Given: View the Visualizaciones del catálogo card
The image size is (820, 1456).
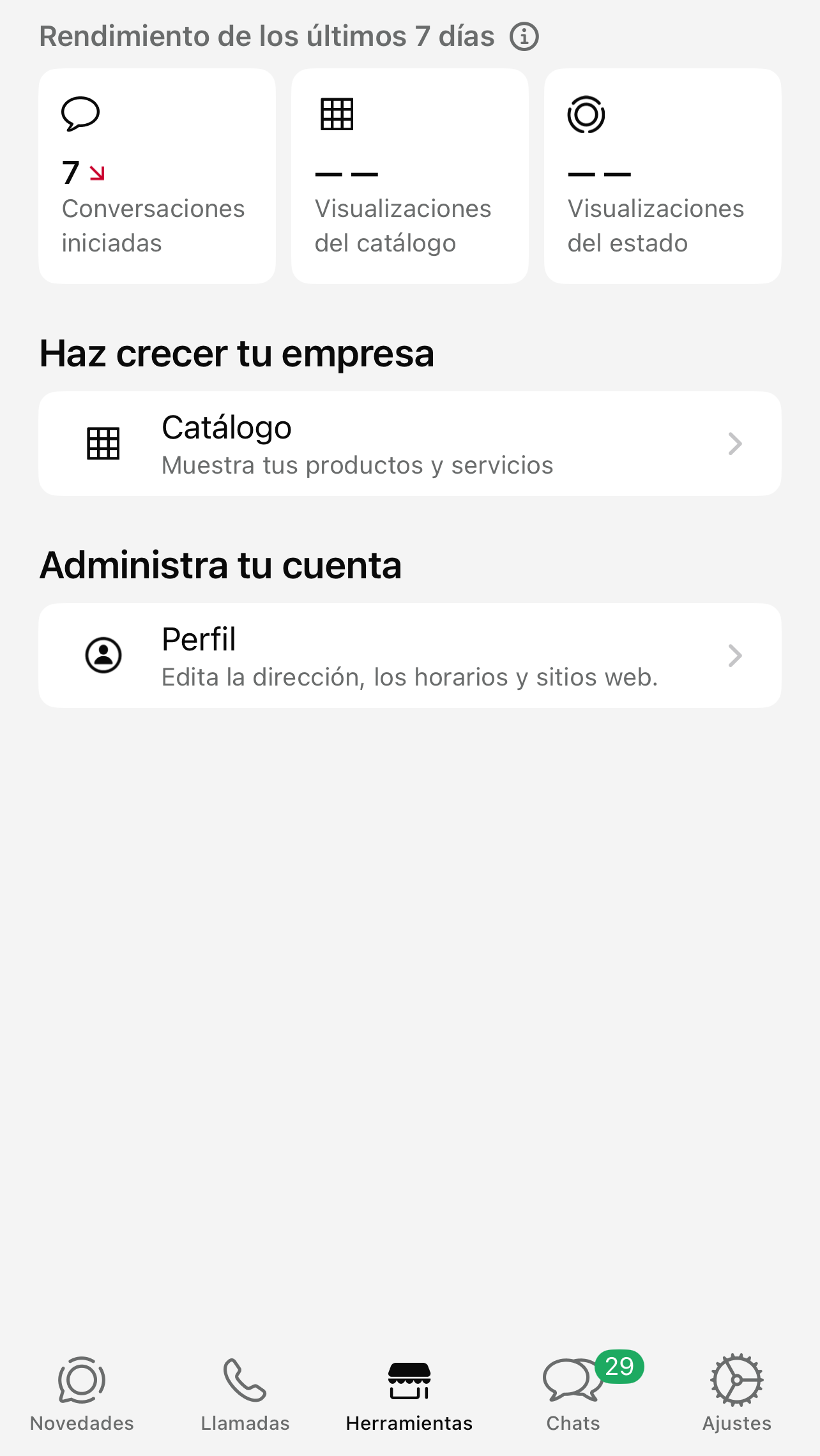Looking at the screenshot, I should (x=410, y=176).
